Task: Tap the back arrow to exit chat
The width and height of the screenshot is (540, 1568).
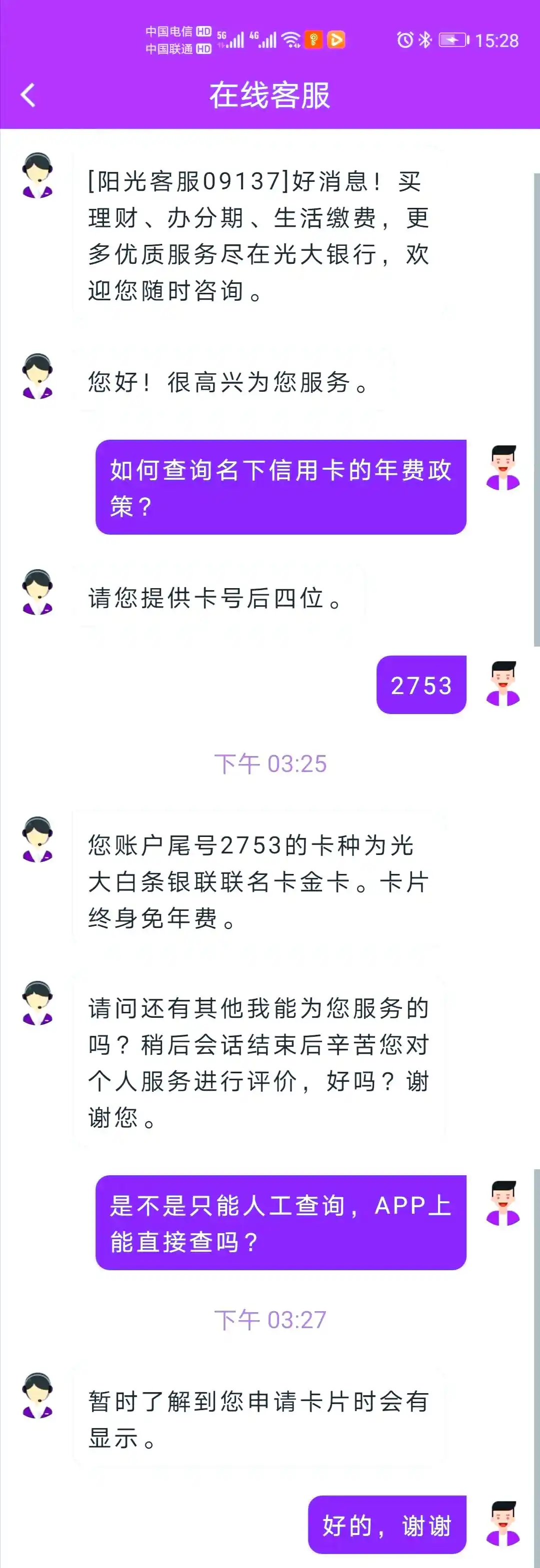Action: [x=27, y=94]
